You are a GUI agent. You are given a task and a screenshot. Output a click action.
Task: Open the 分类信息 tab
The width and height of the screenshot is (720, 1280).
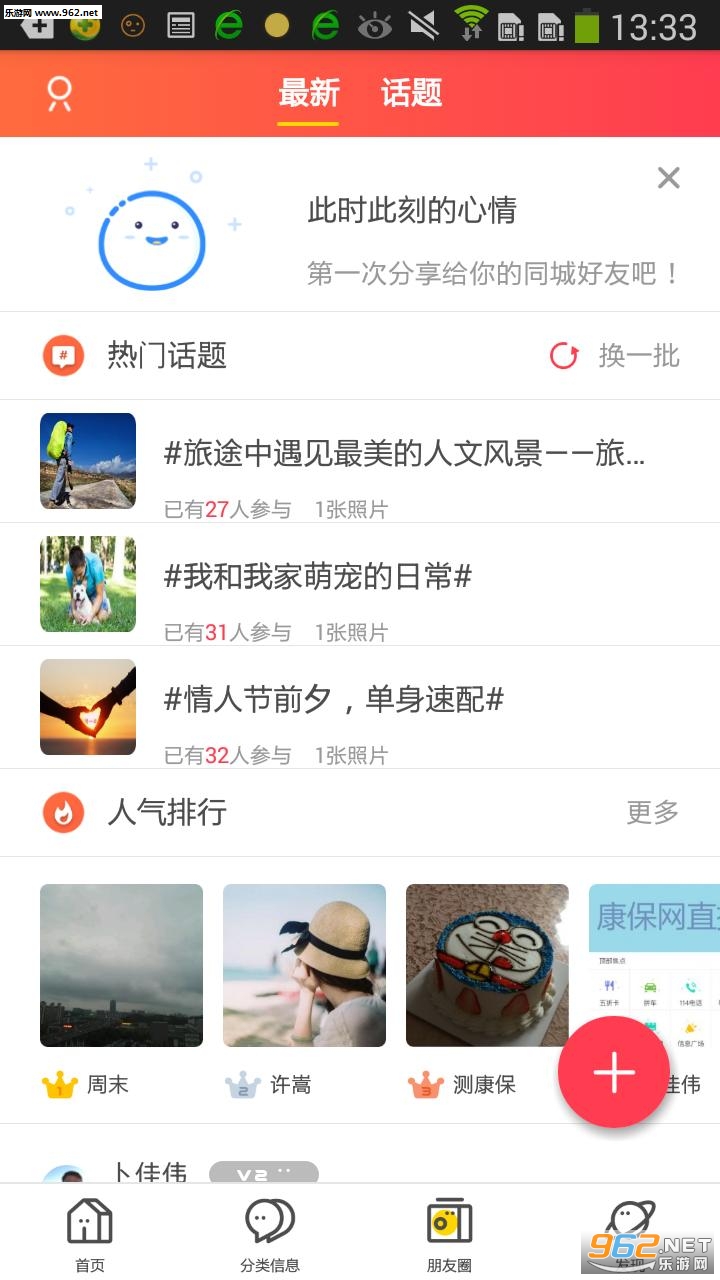pos(270,1235)
